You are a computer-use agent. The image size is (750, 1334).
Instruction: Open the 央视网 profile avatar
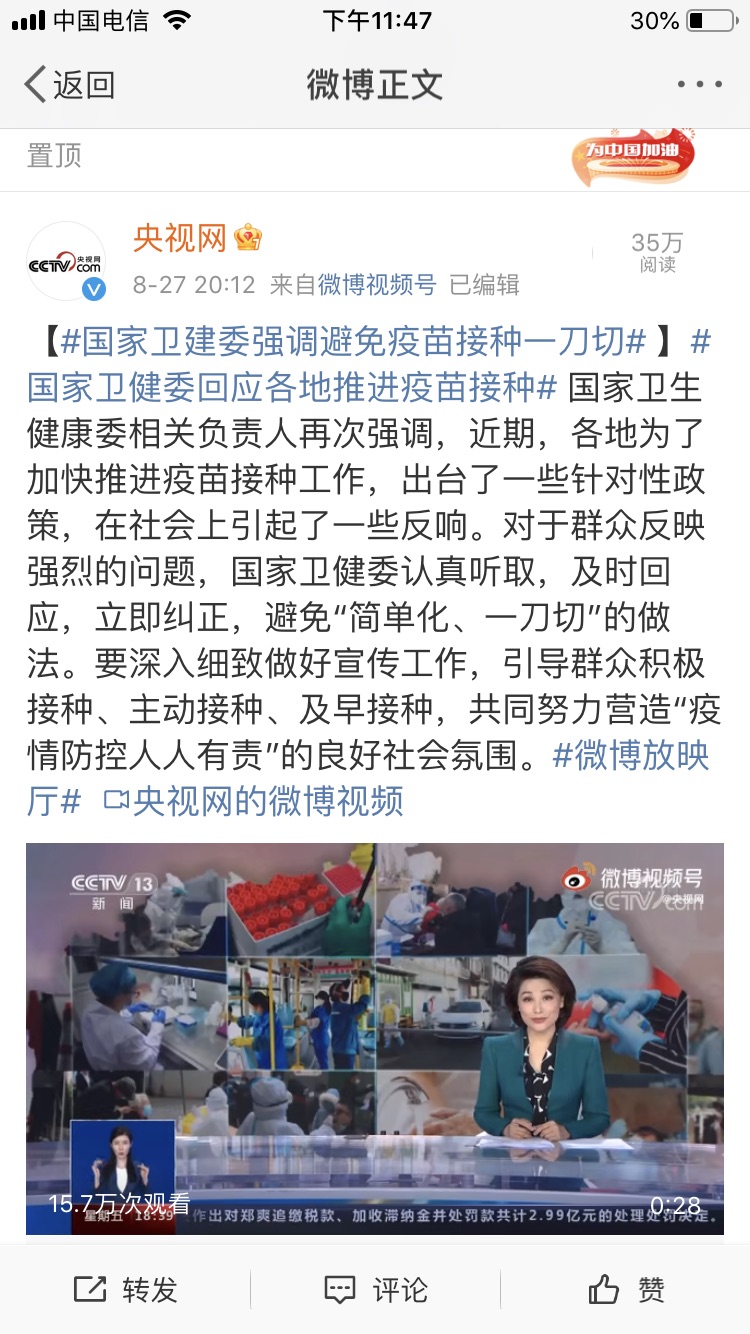pyautogui.click(x=65, y=262)
